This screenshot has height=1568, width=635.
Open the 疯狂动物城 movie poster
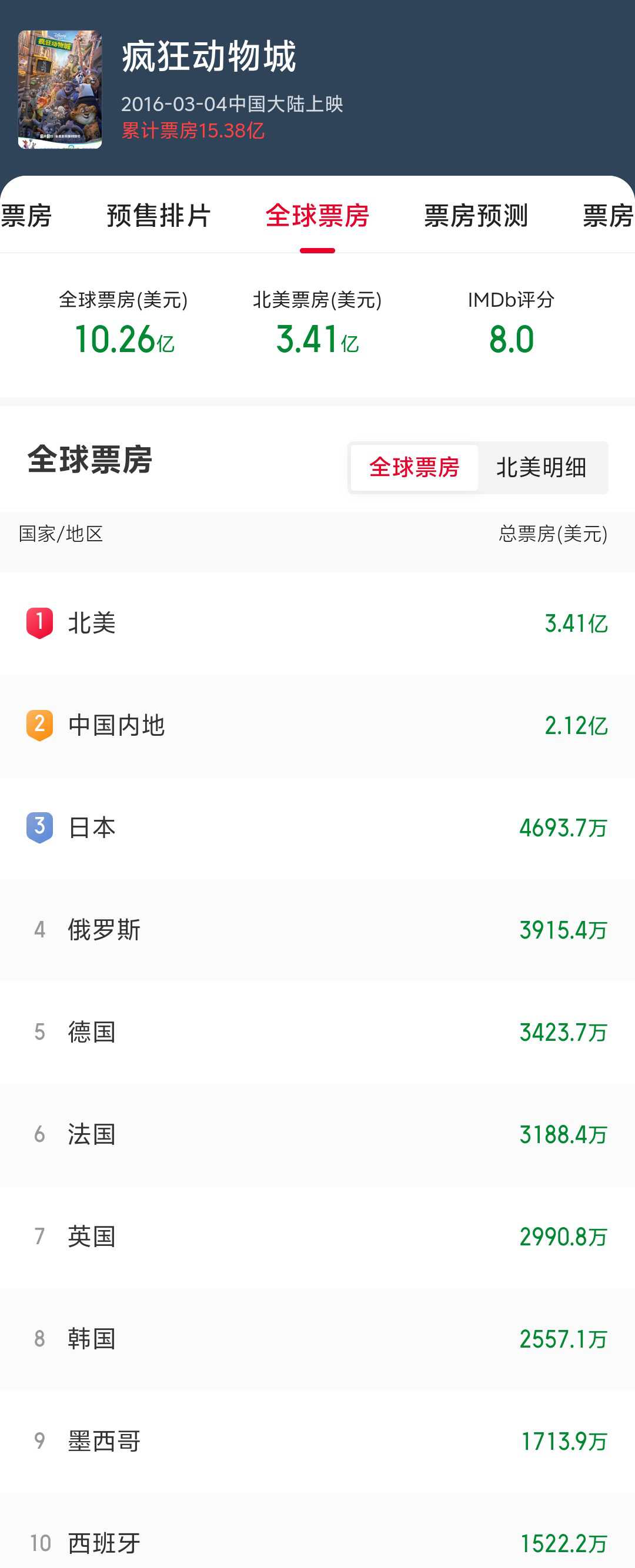click(59, 89)
